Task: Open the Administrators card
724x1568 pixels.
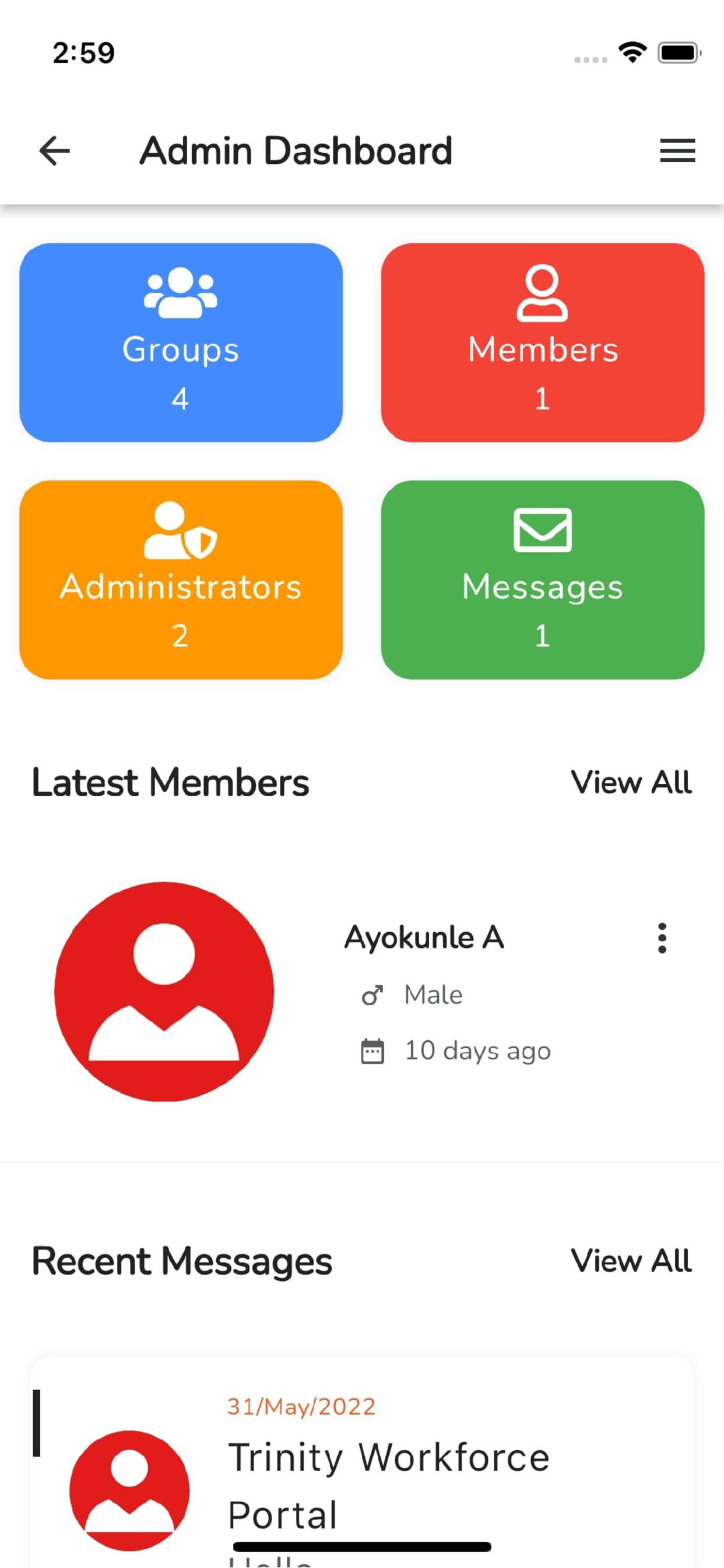Action: point(181,579)
